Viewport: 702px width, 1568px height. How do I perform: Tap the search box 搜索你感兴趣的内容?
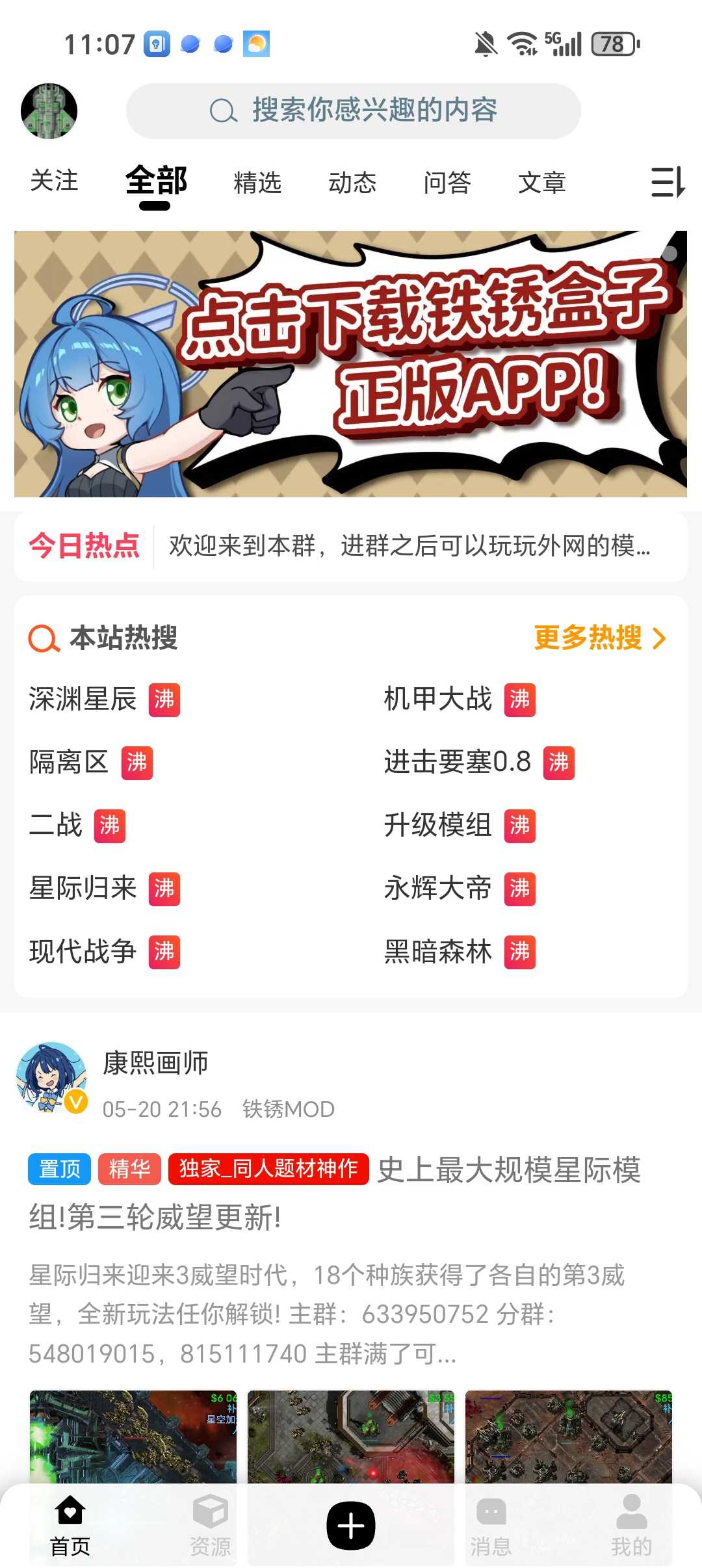[x=353, y=111]
